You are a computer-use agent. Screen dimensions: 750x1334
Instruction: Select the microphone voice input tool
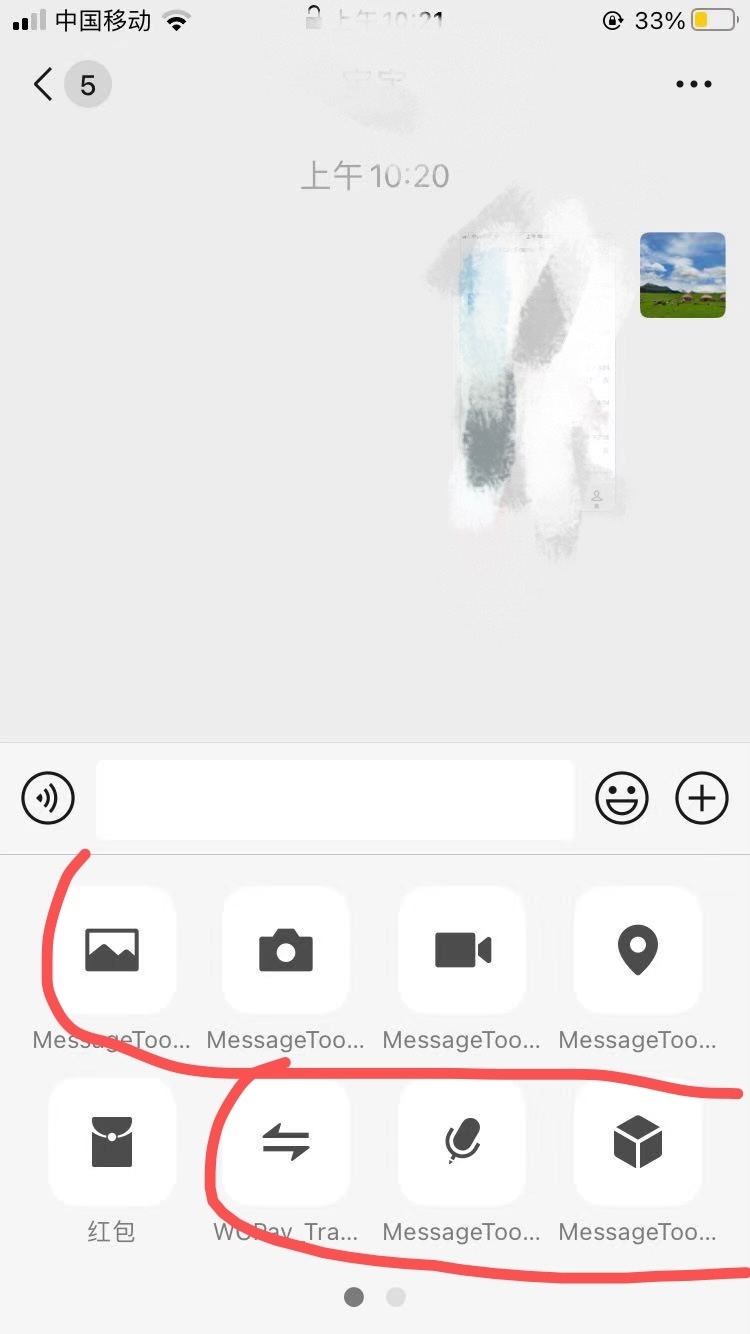pyautogui.click(x=462, y=1142)
